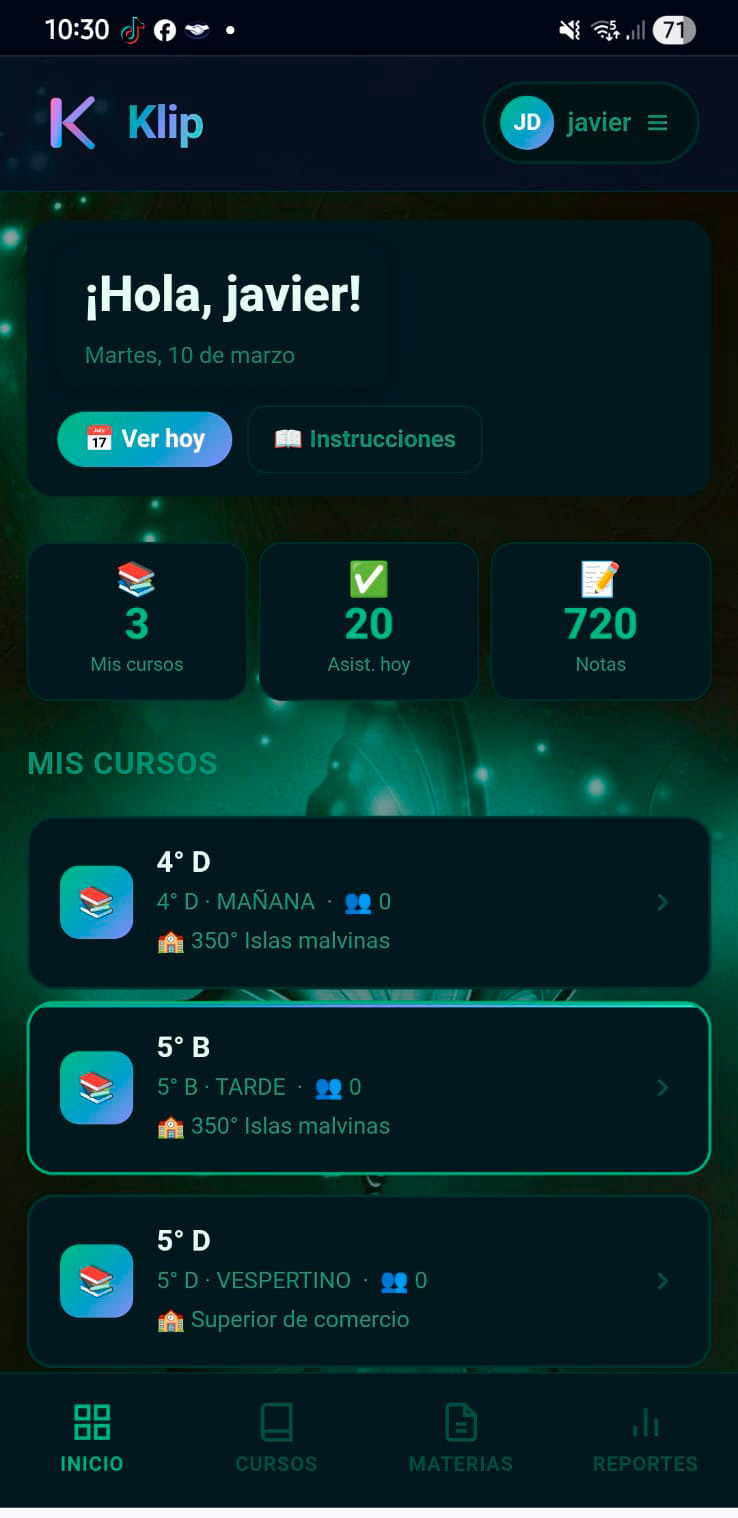The width and height of the screenshot is (738, 1518).
Task: Tap the books icon next to 5° B course
Action: (95, 1087)
